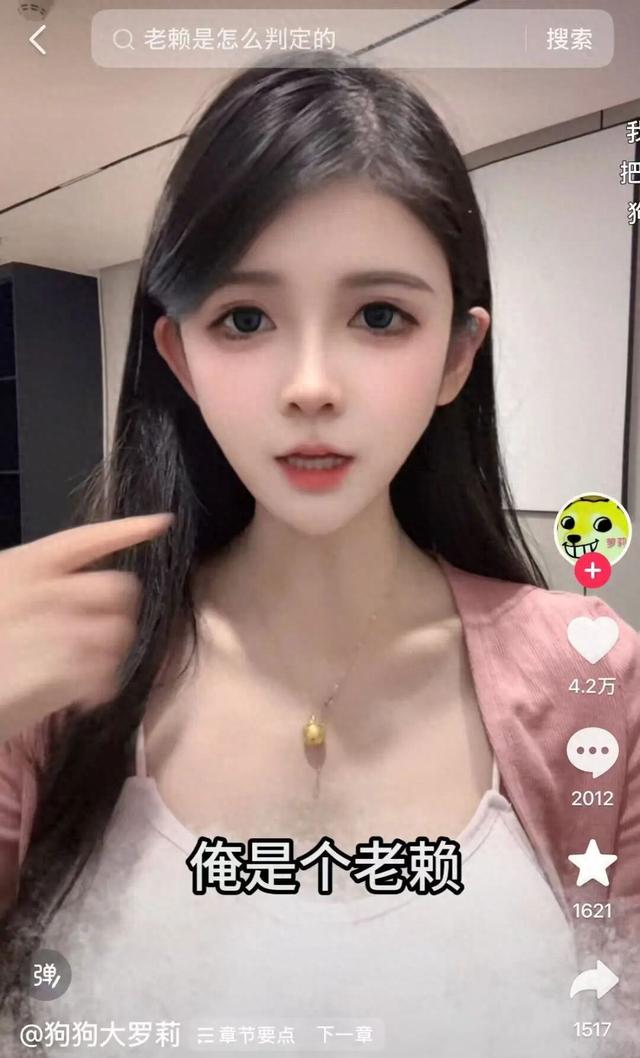Favorite the video with the star icon
This screenshot has height=1058, width=640.
(592, 864)
